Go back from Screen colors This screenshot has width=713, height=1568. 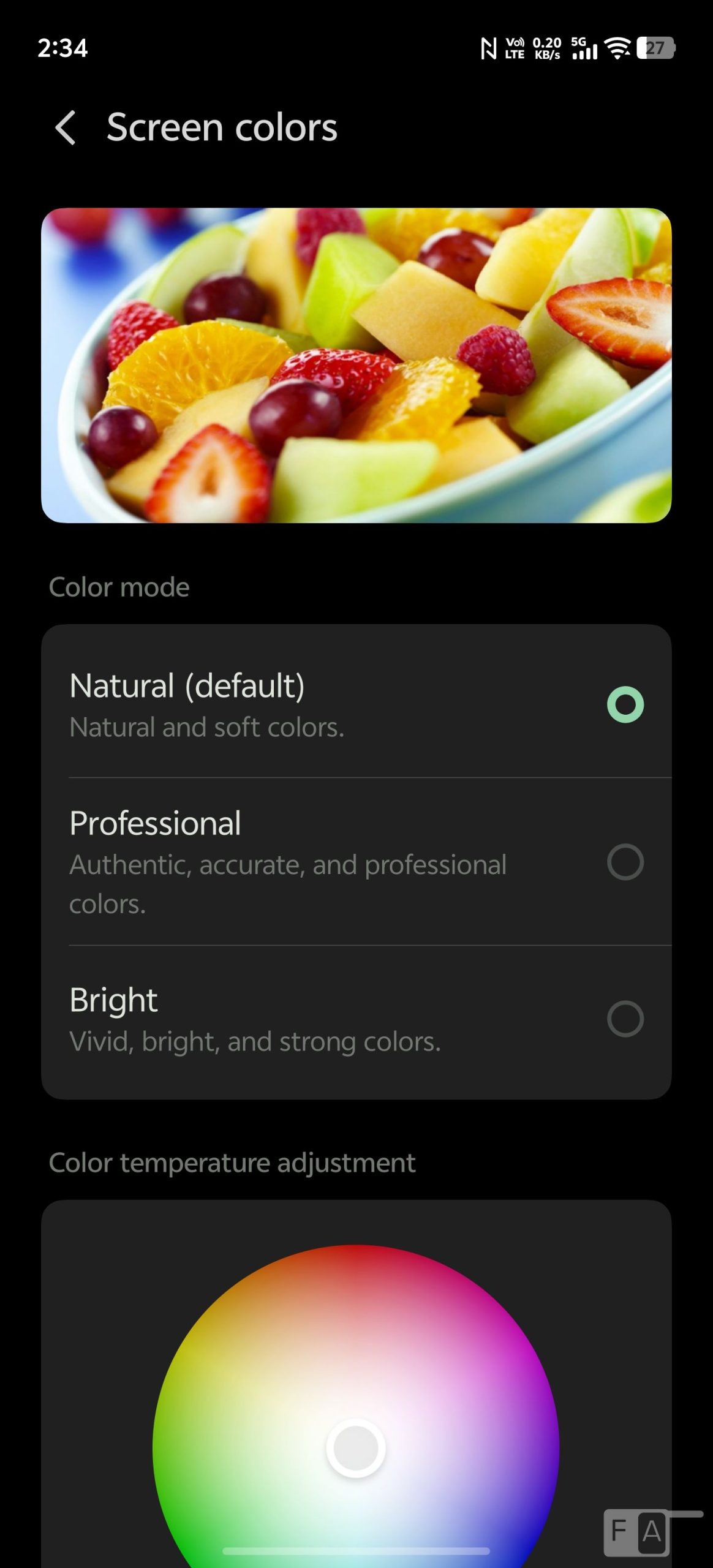tap(66, 127)
